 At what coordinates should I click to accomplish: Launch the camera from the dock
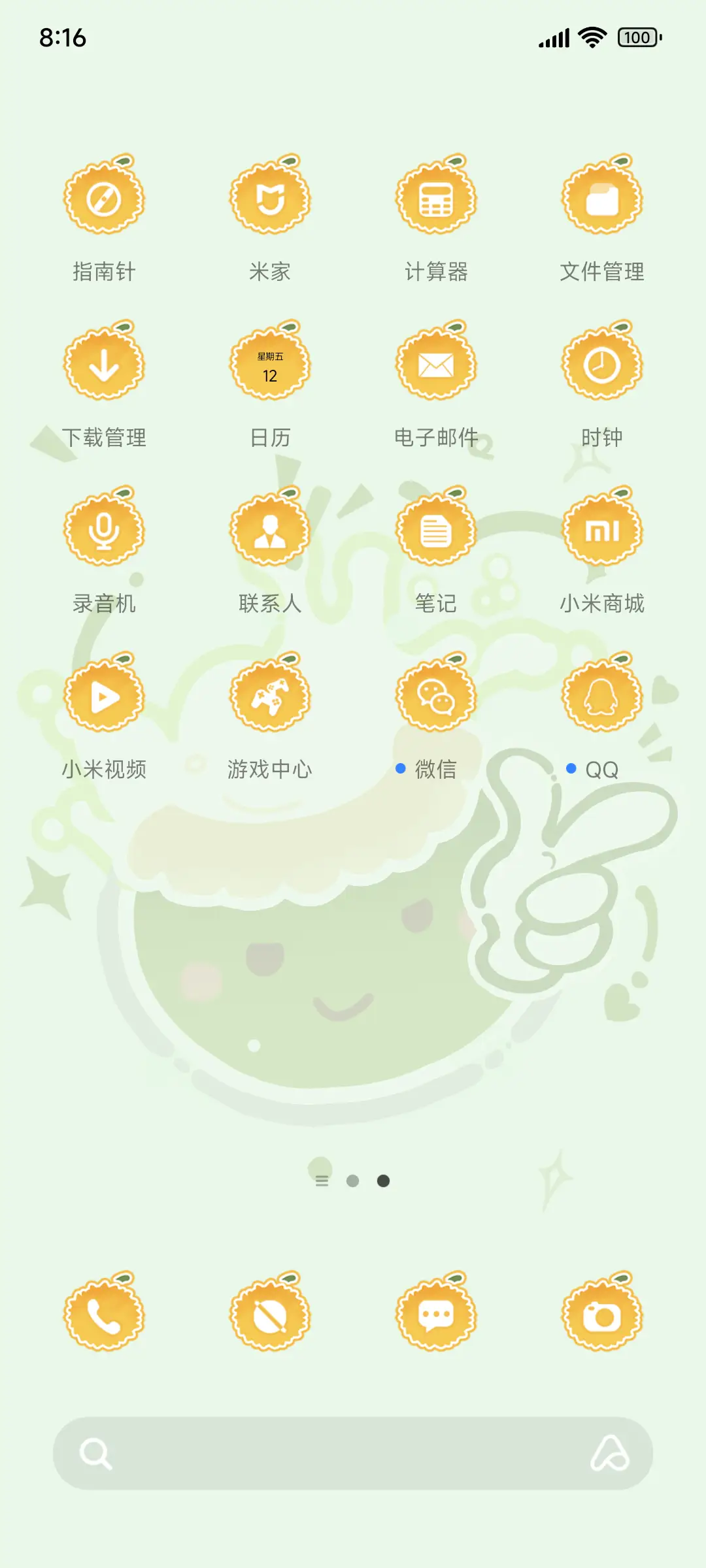point(601,1316)
